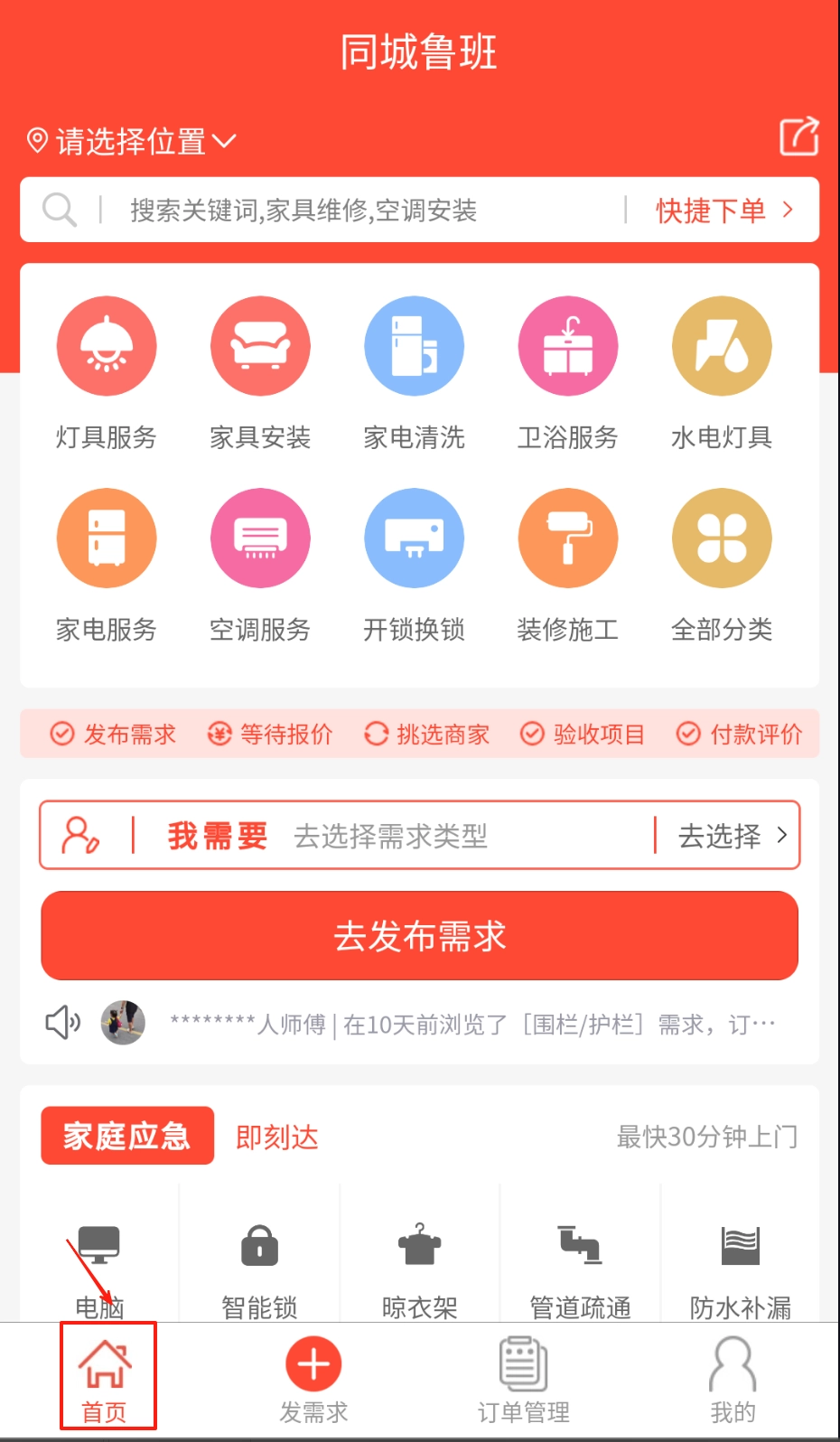Expand the 请选择位置 location selector
Image resolution: width=840 pixels, height=1442 pixels.
(x=132, y=141)
